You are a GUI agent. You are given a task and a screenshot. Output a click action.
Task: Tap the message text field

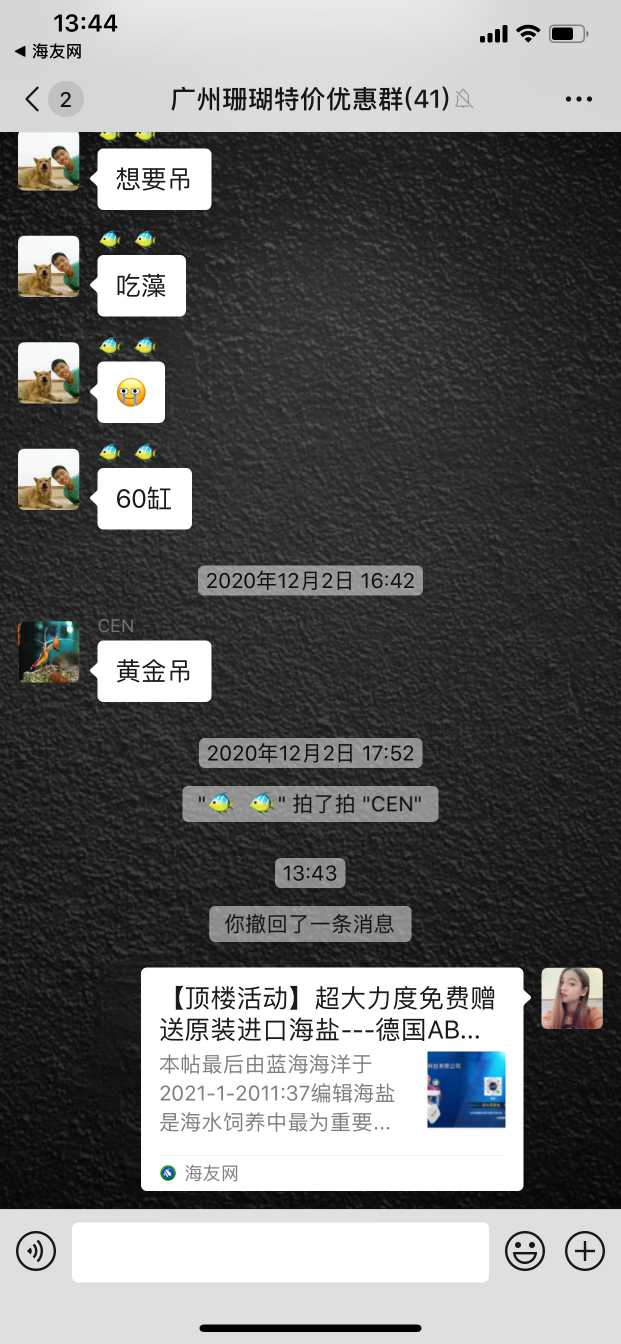tap(280, 1251)
